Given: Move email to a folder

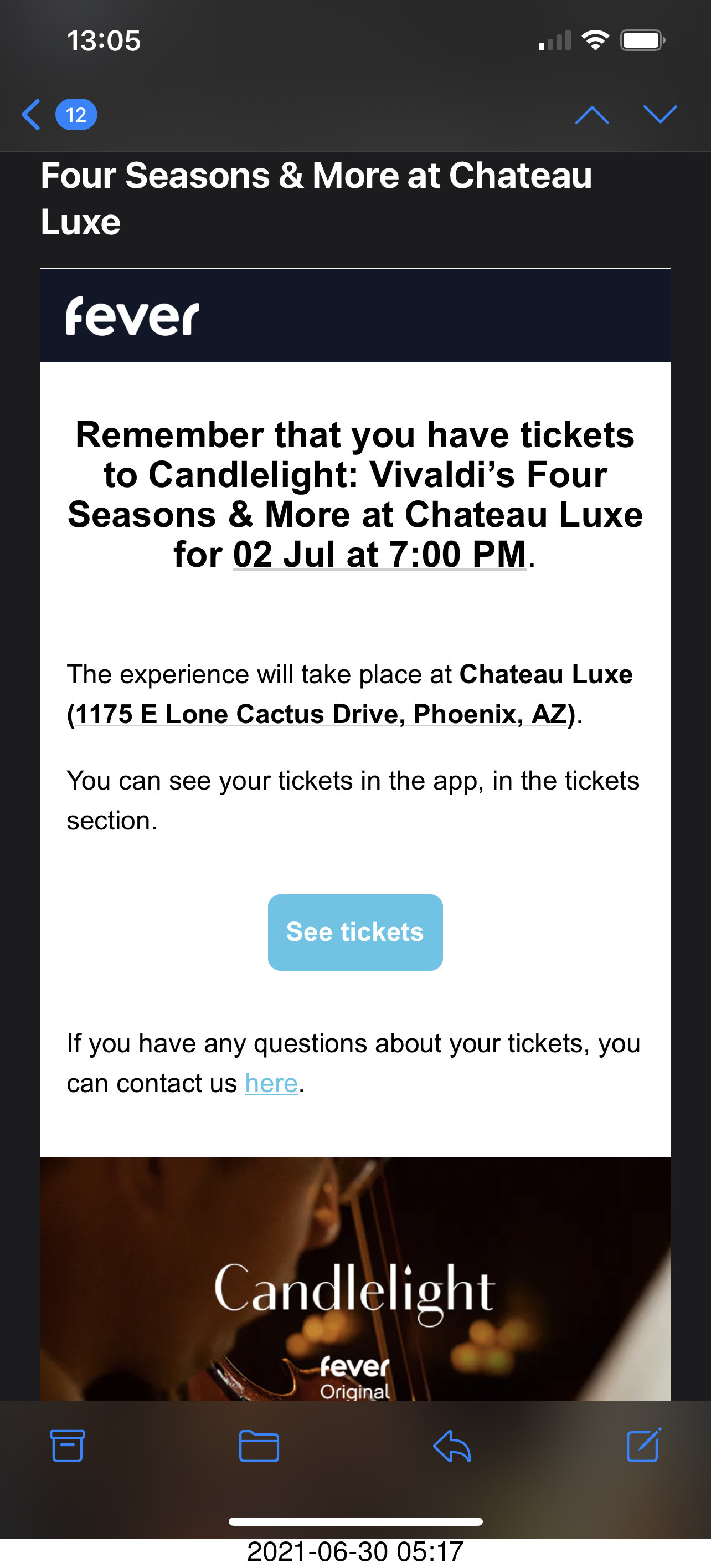Looking at the screenshot, I should [259, 1445].
